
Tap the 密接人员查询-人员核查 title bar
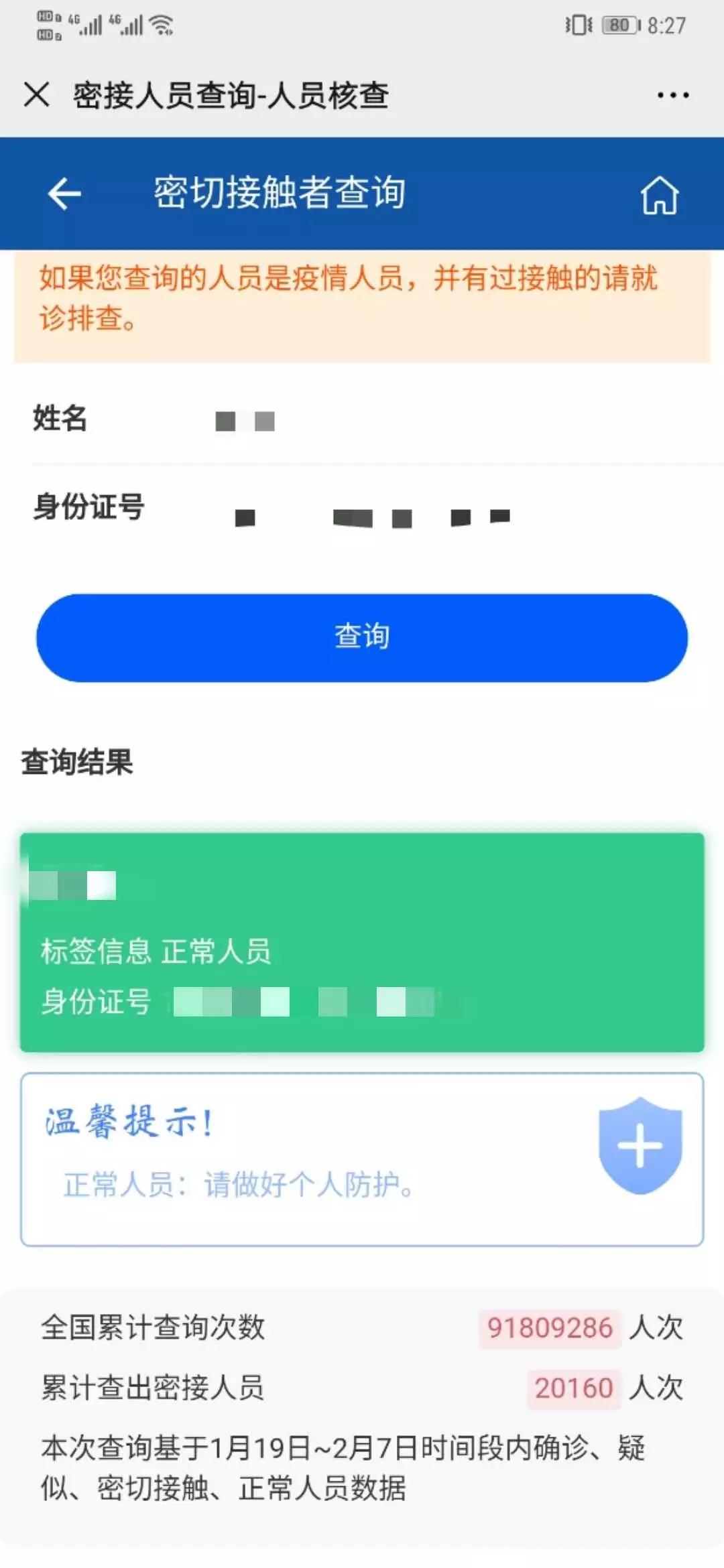pos(231,94)
